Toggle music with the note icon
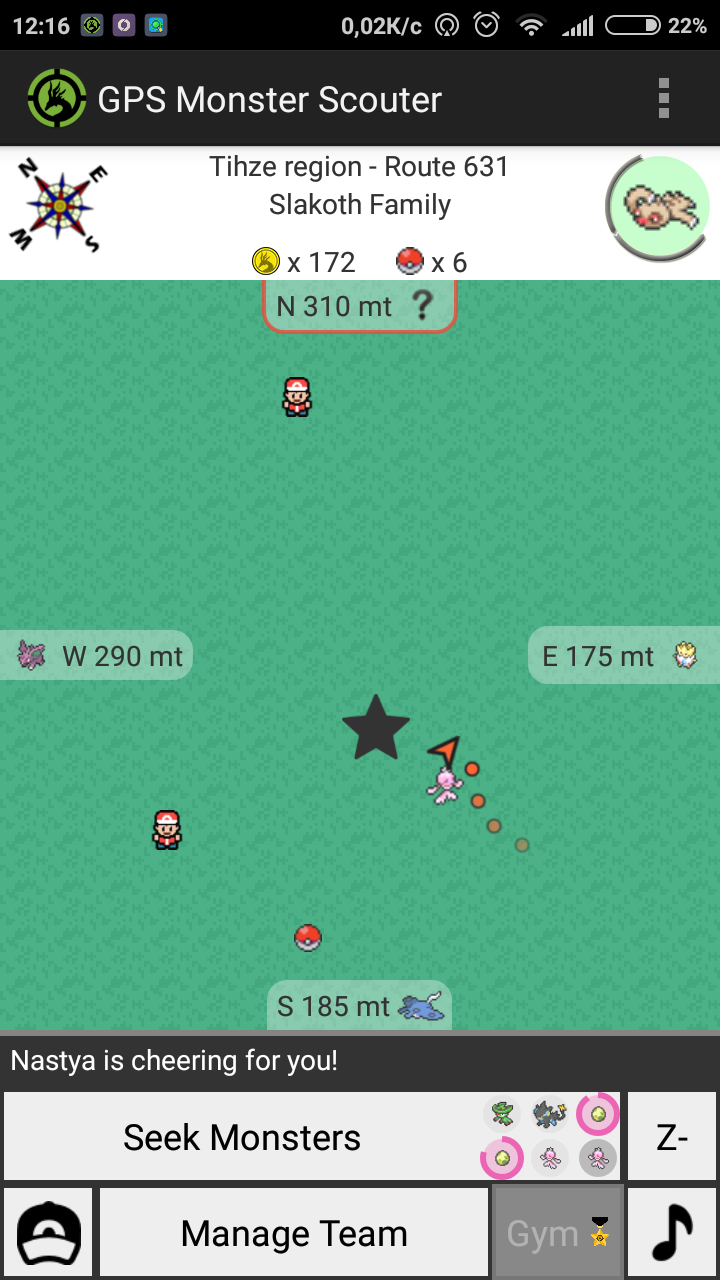 click(x=671, y=1233)
